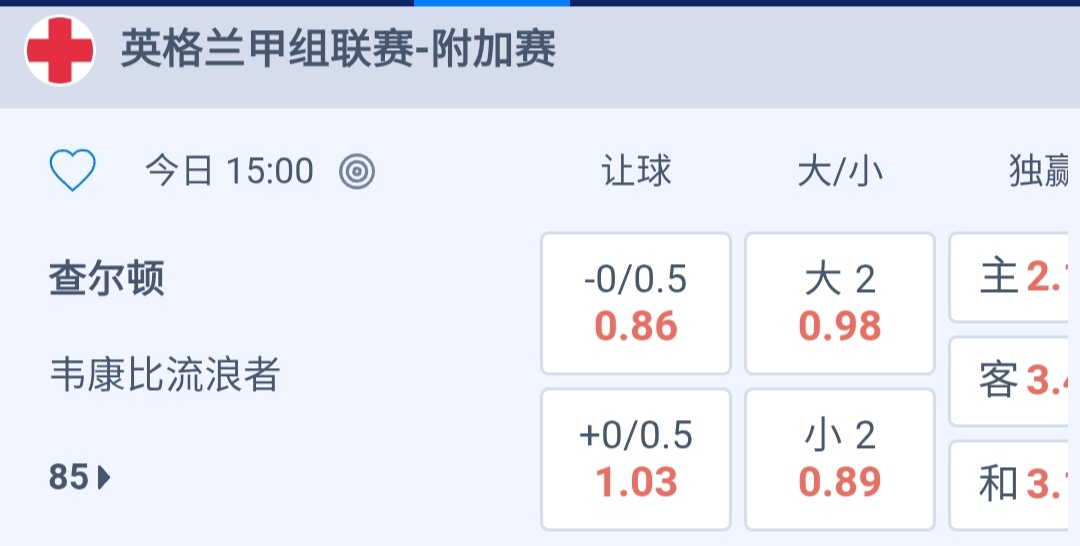Bet on draw (和) odds
Viewport: 1080px width, 546px height.
click(x=1010, y=485)
